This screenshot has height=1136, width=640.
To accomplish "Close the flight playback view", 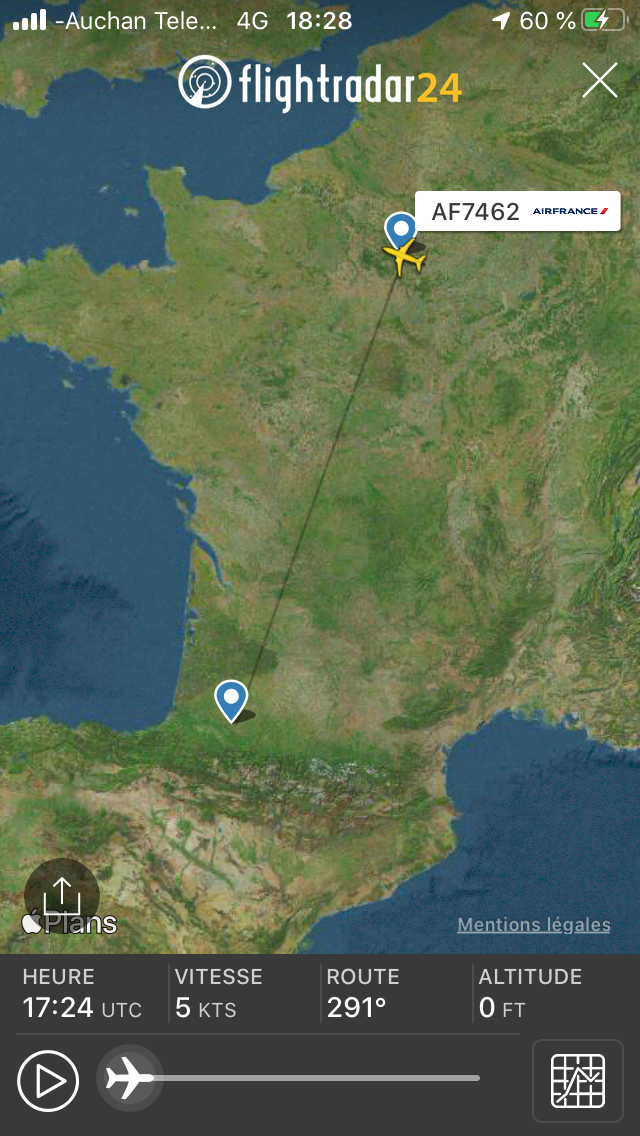I will click(x=600, y=80).
